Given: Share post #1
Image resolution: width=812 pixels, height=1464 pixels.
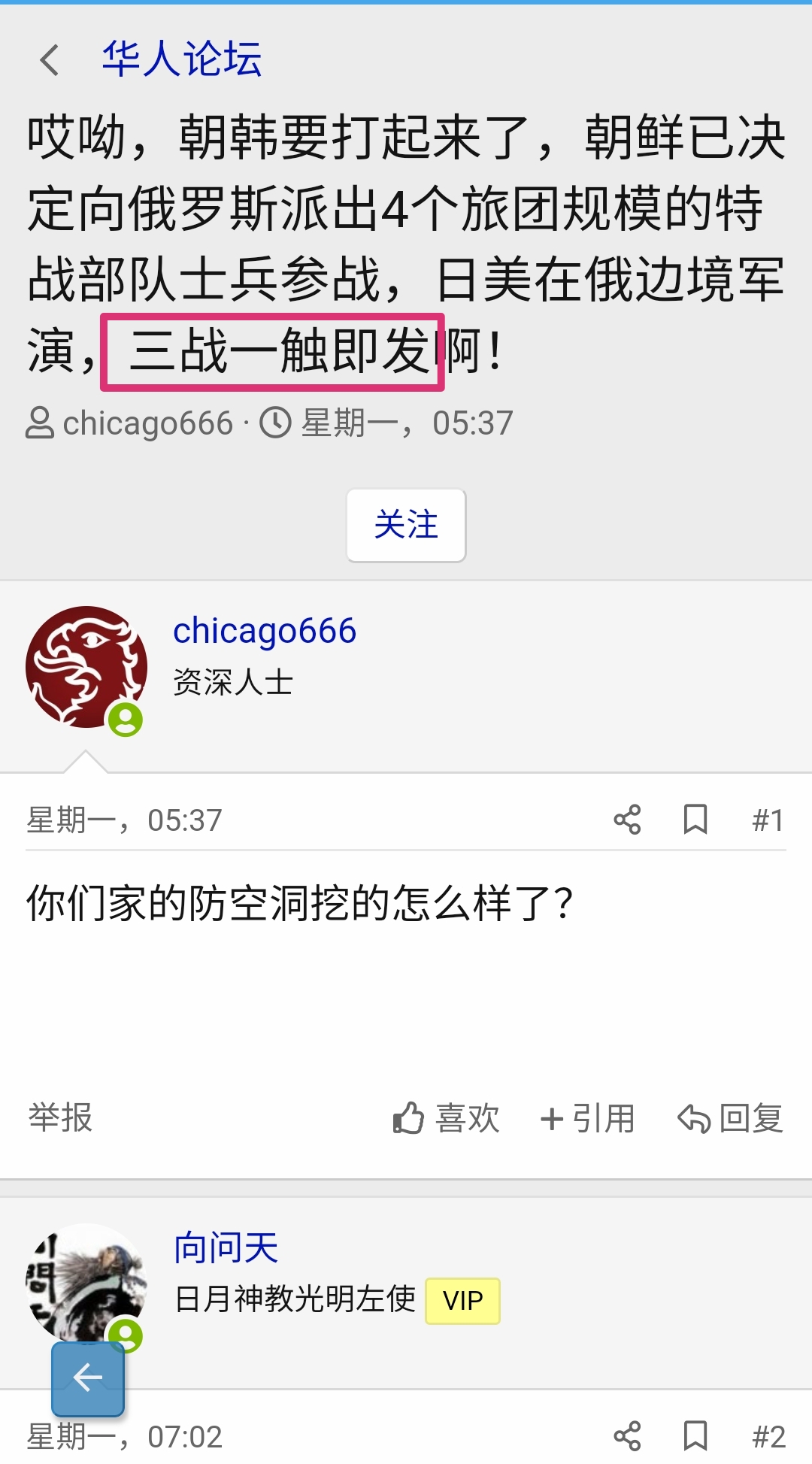Looking at the screenshot, I should pos(627,820).
